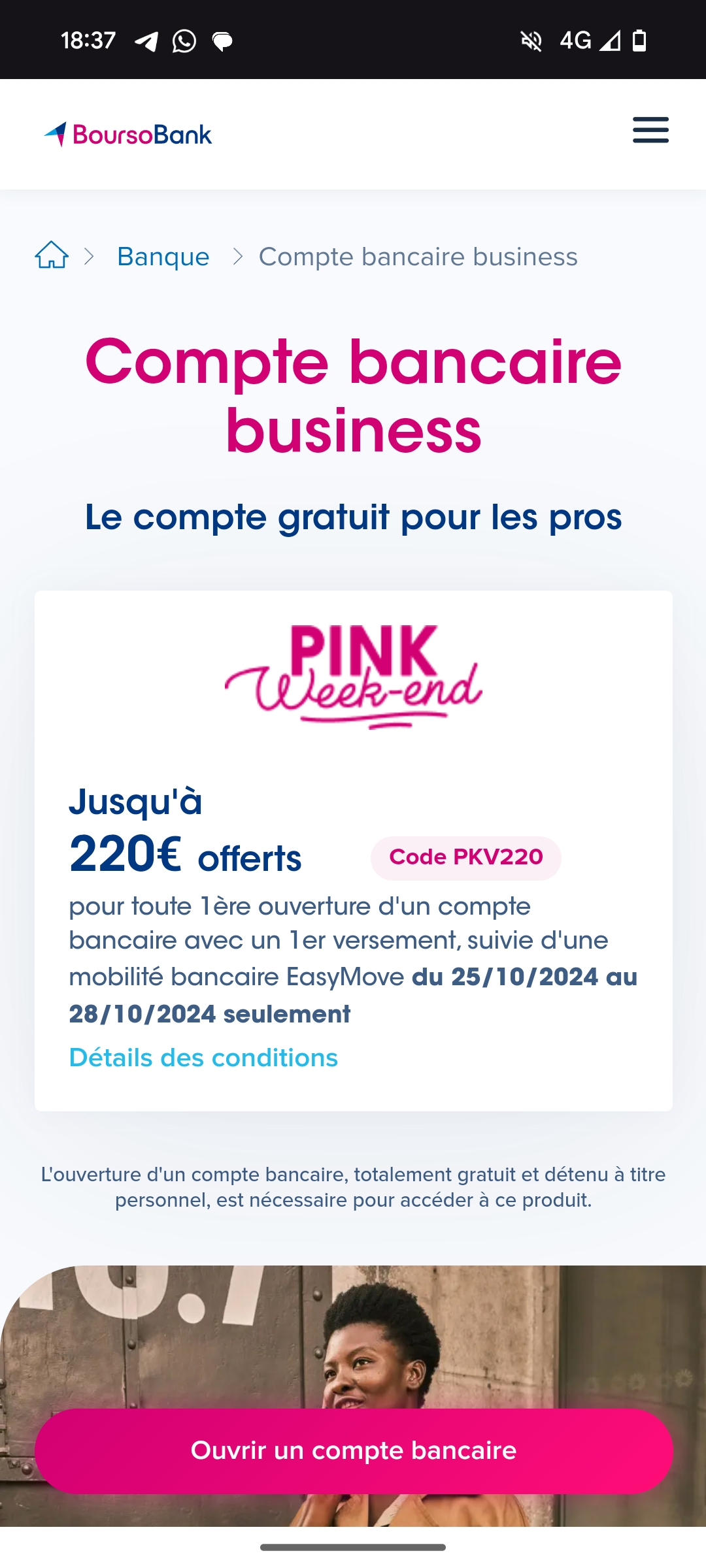
Task: Tap Ouvrir un compte bancaire
Action: (x=354, y=1450)
